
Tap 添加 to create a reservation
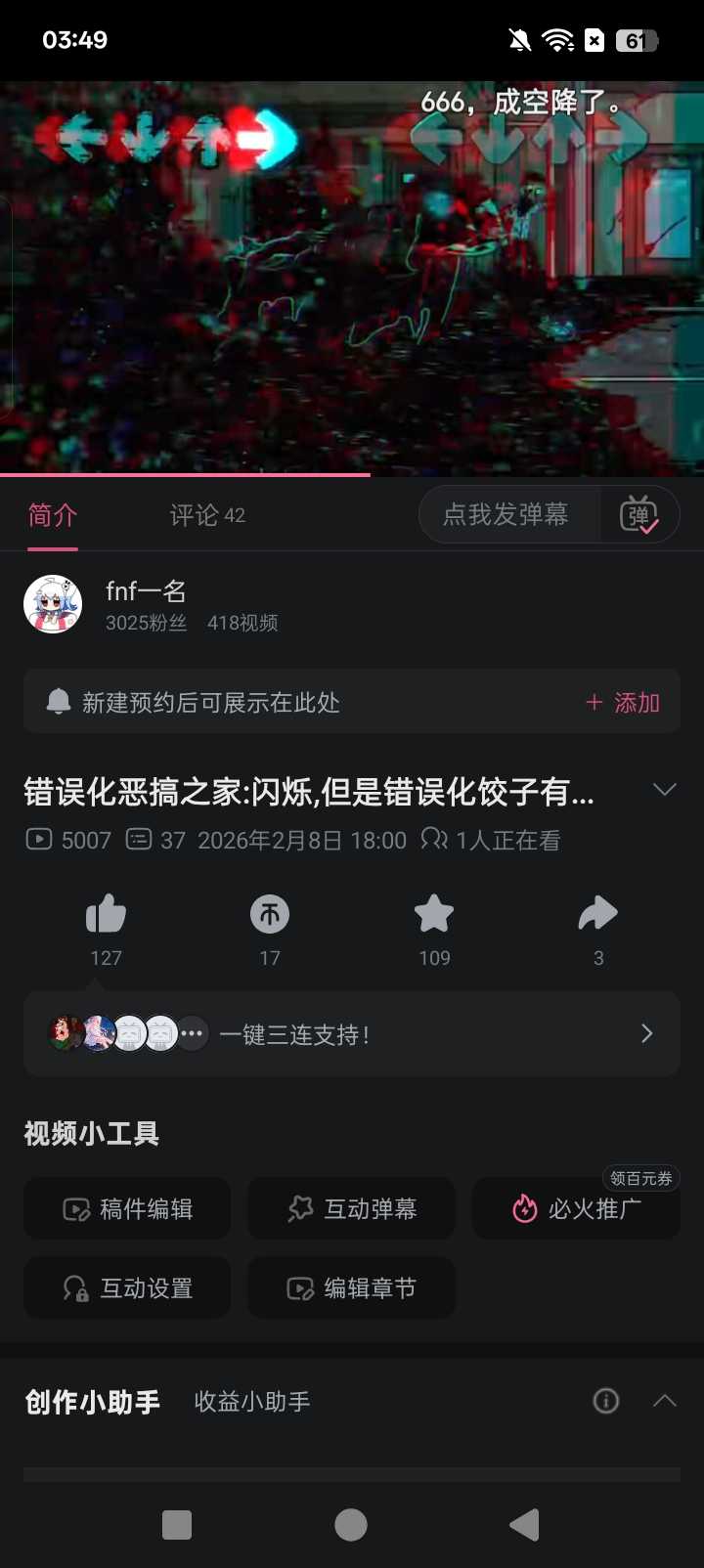(x=623, y=703)
